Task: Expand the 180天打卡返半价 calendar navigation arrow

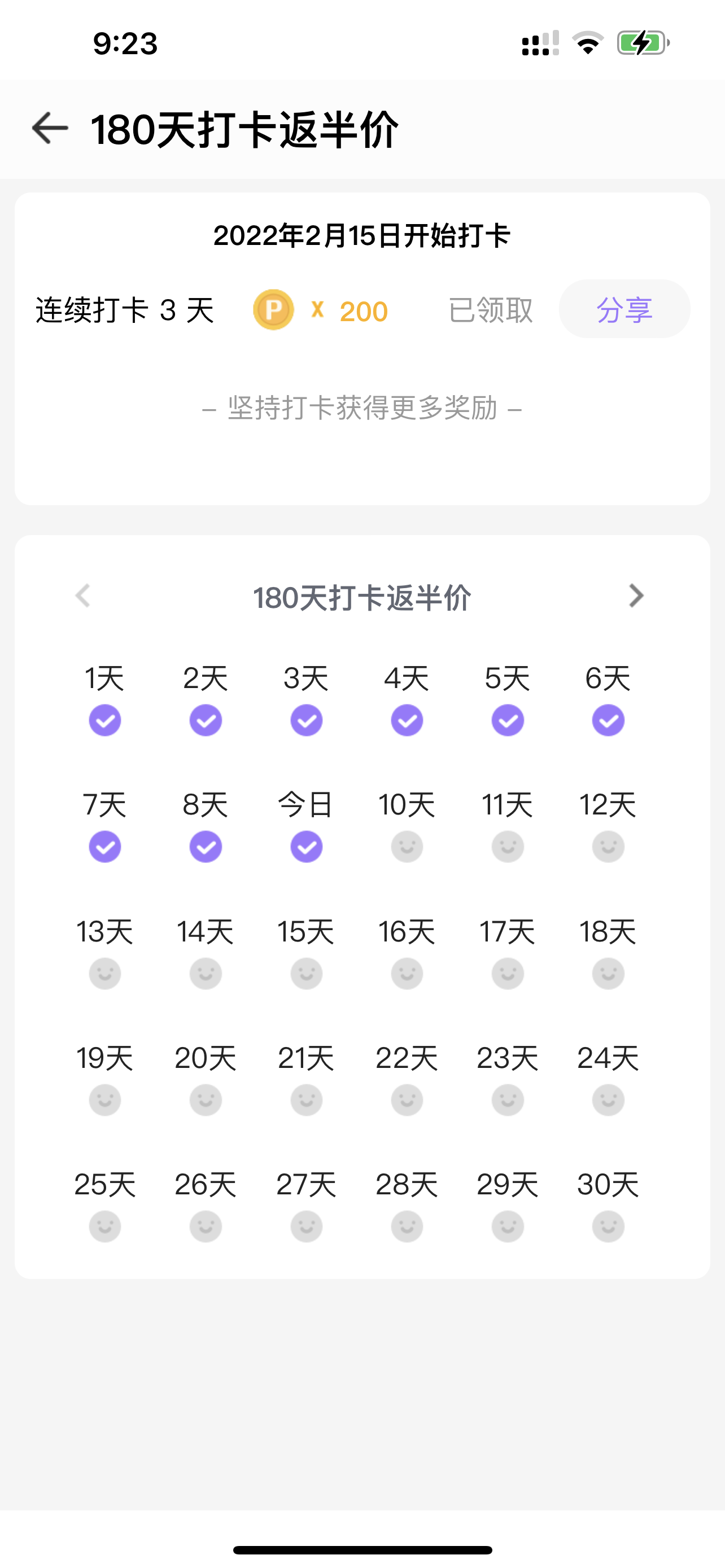Action: pos(636,596)
